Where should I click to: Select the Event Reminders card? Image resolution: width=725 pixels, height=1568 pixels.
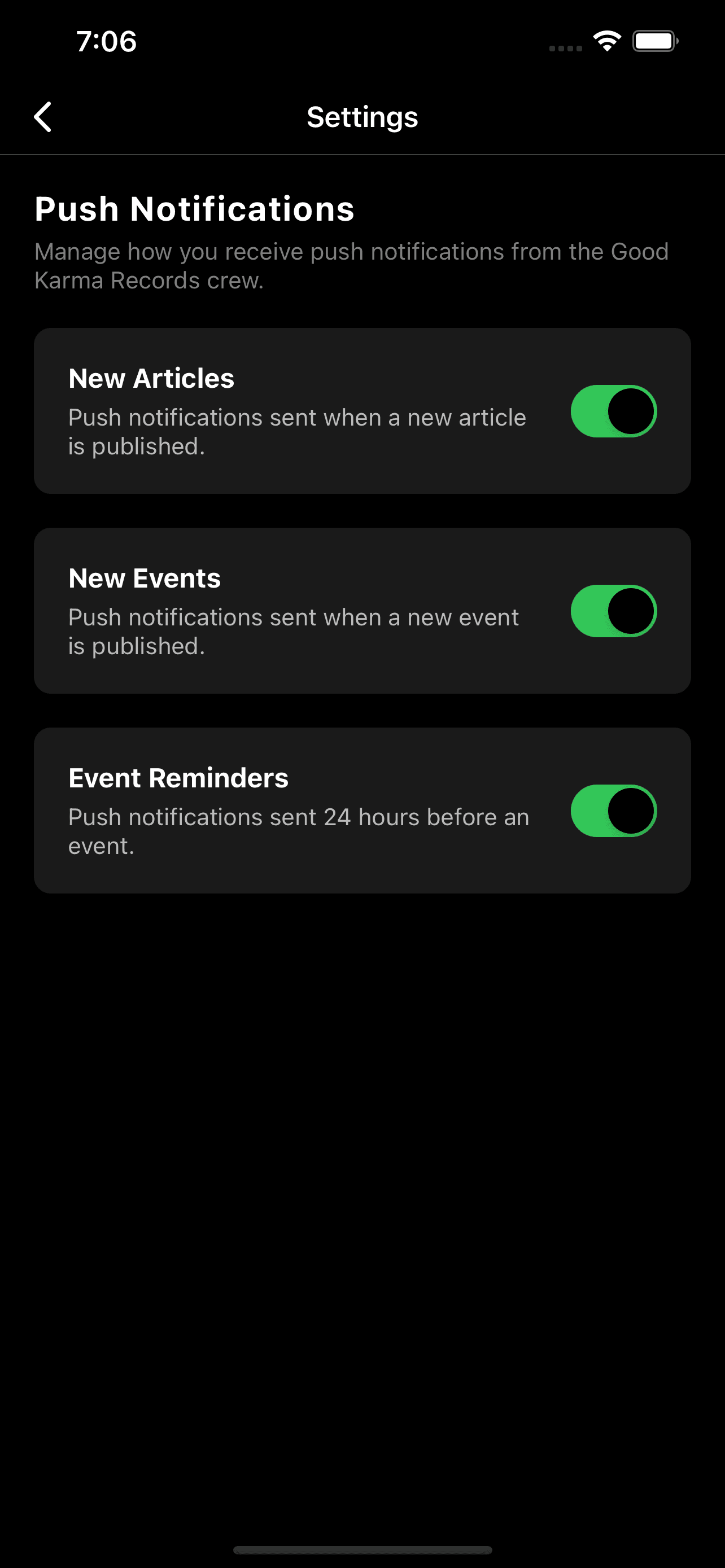(x=362, y=810)
